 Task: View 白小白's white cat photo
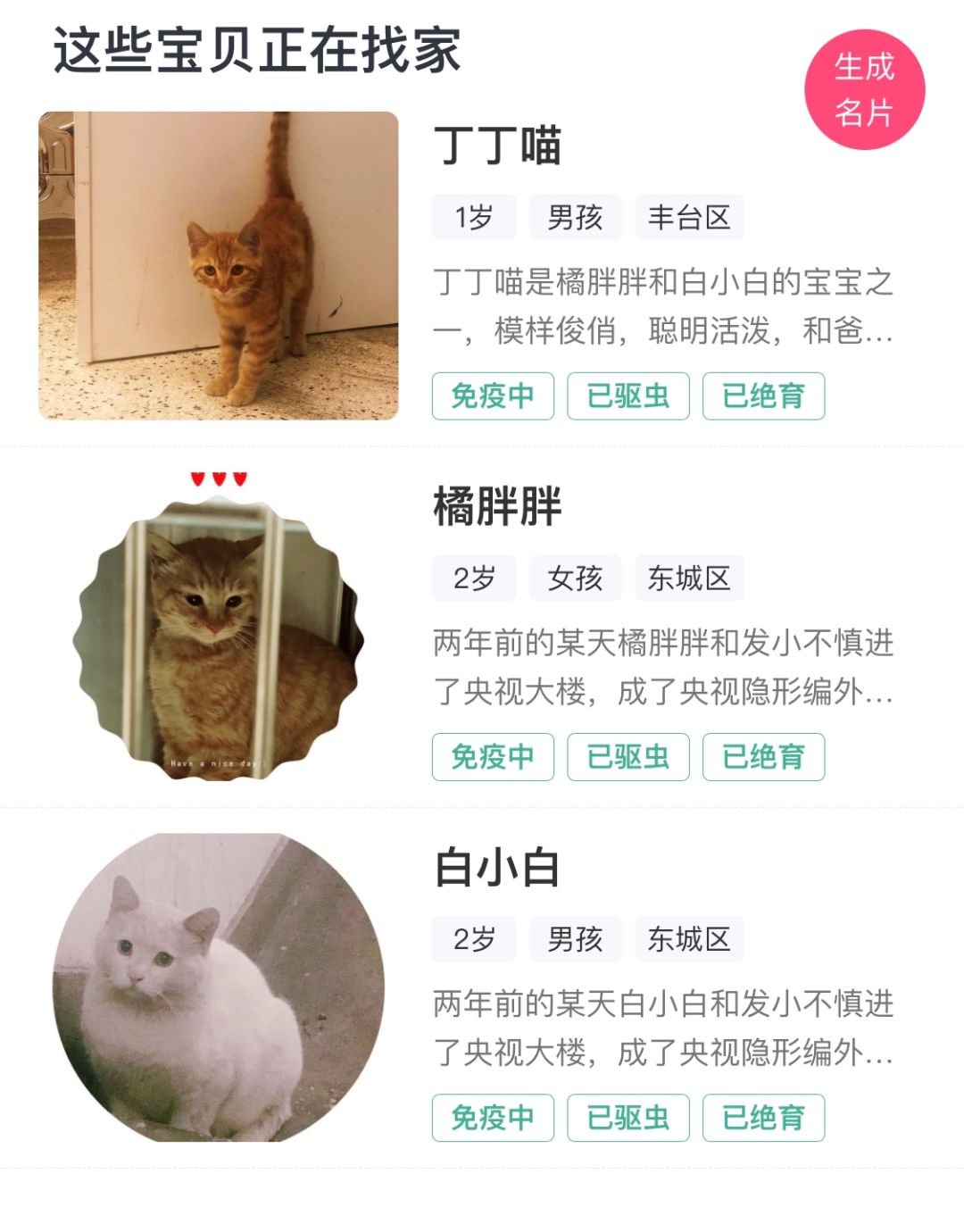[x=219, y=987]
